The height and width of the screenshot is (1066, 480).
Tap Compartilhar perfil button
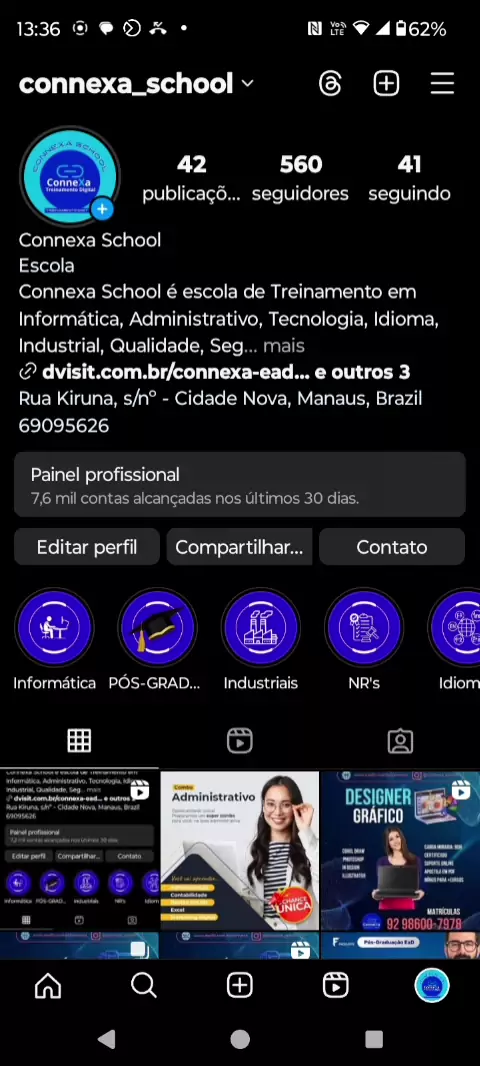239,547
